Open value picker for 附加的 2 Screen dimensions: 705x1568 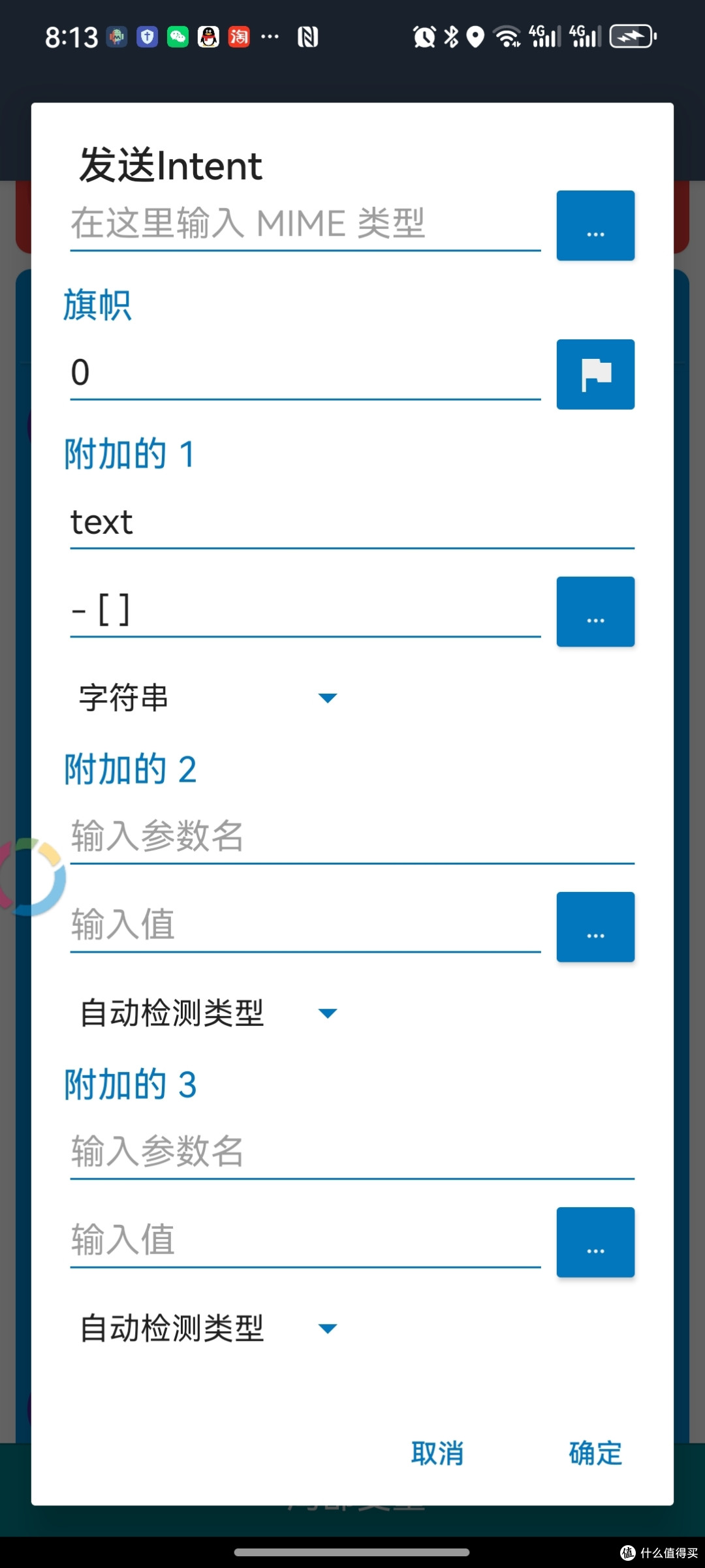[x=595, y=926]
